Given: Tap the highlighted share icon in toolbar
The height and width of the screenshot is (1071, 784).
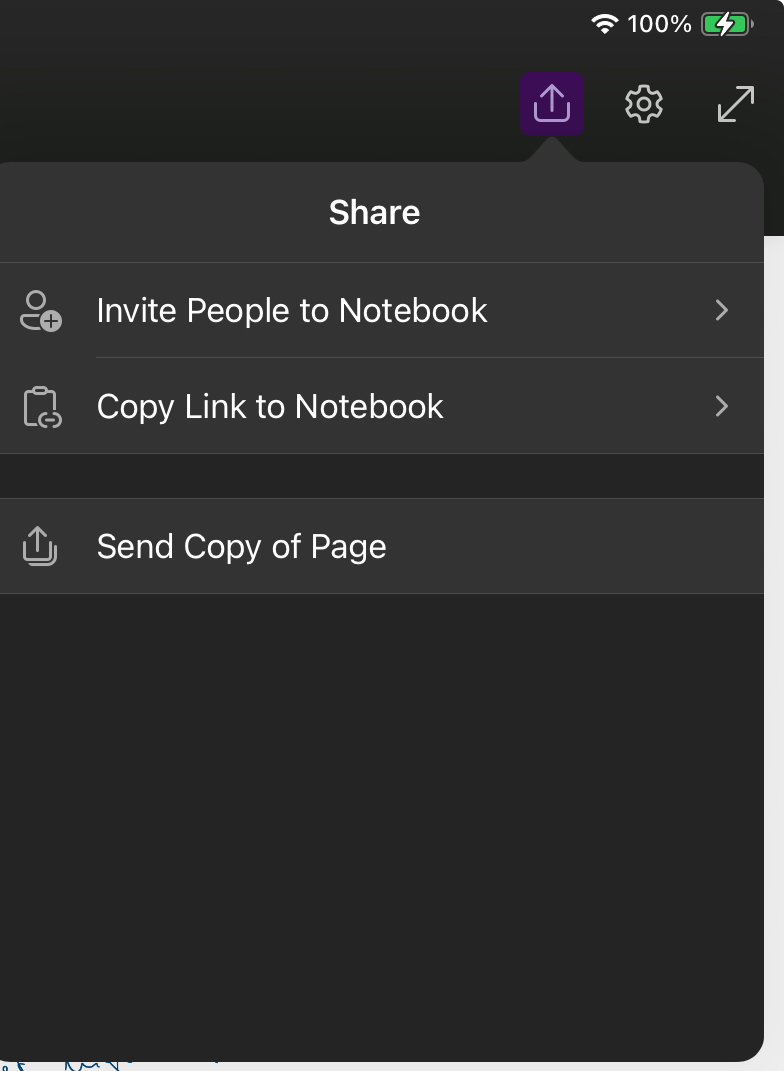Looking at the screenshot, I should [x=551, y=104].
